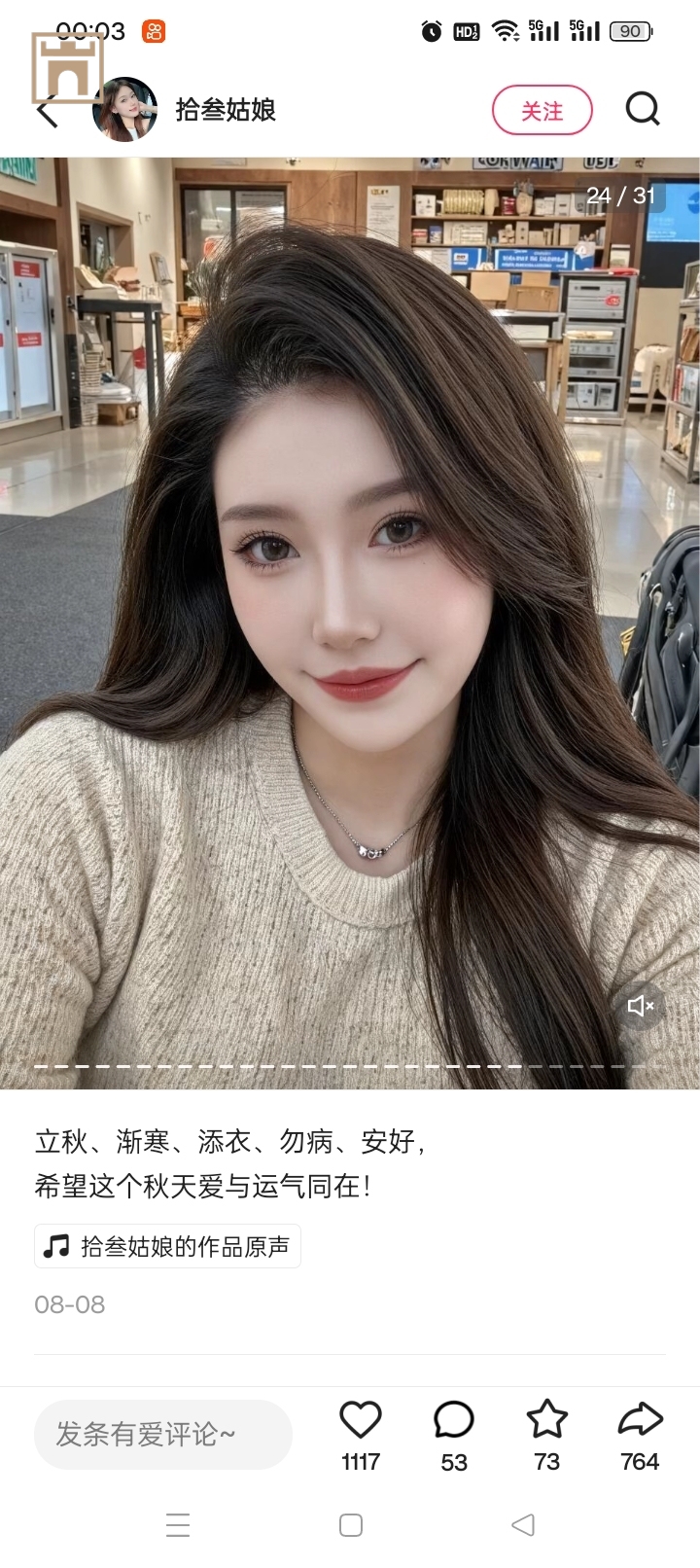Go back using the top-left arrow

click(x=47, y=111)
